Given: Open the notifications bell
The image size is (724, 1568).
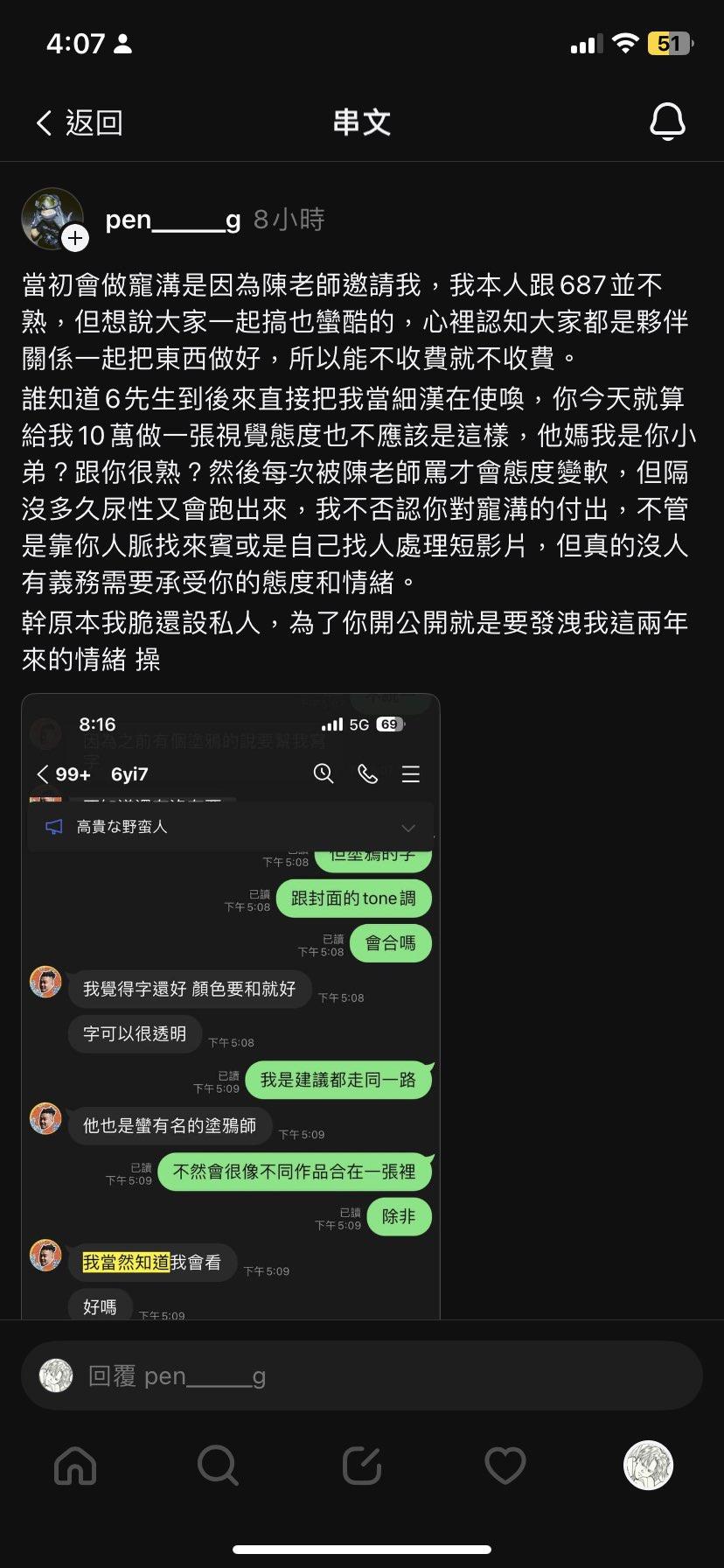Looking at the screenshot, I should 667,122.
